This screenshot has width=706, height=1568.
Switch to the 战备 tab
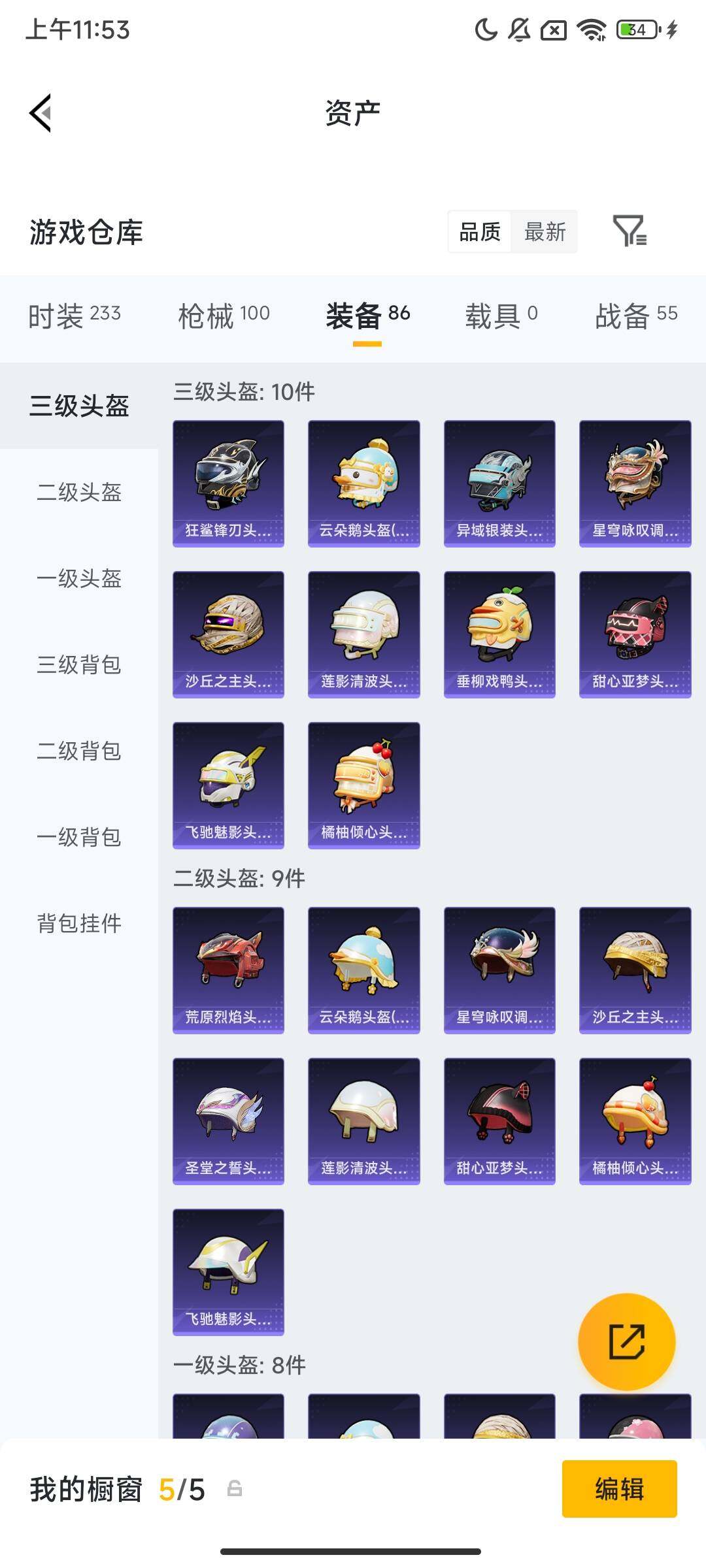coord(635,316)
